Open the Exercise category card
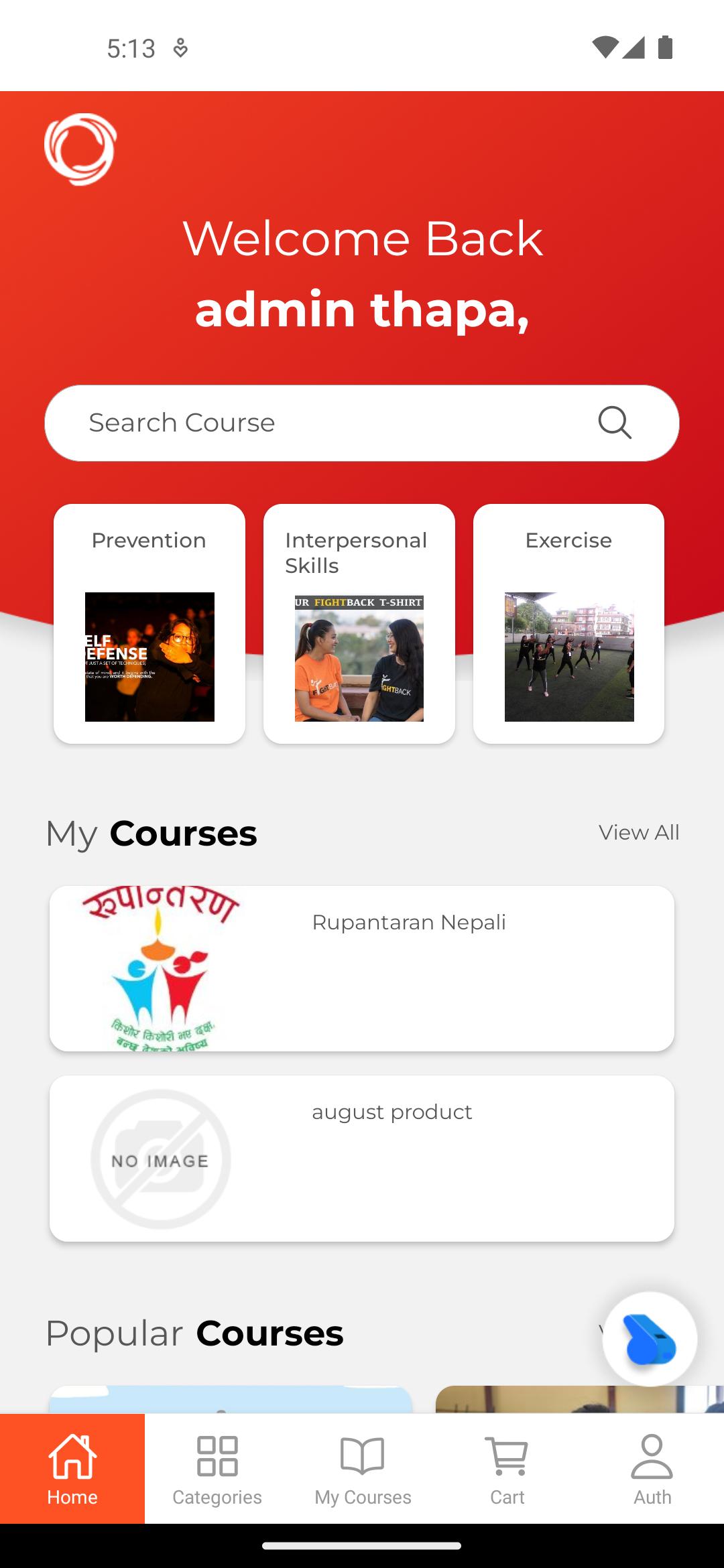The image size is (724, 1568). coord(568,623)
